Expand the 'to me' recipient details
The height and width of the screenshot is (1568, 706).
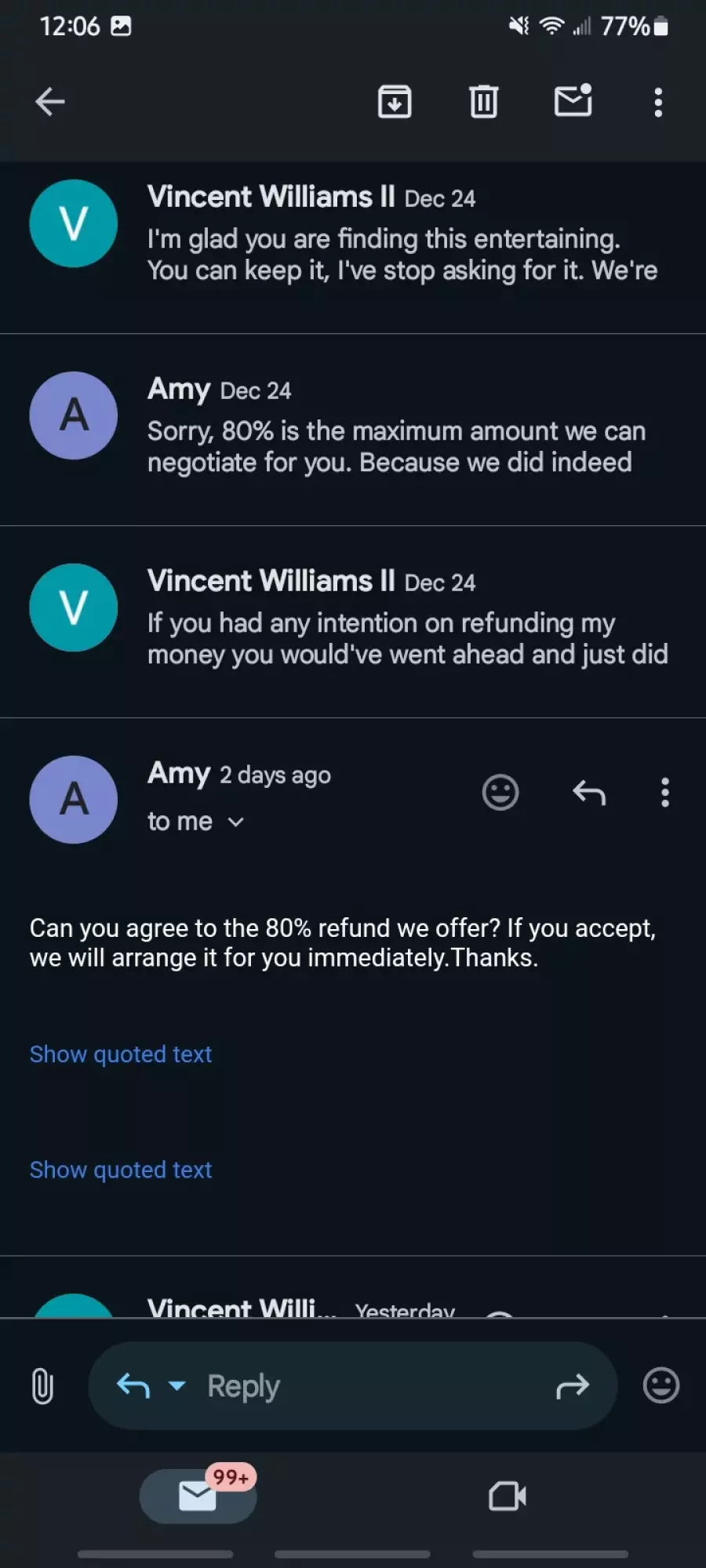click(196, 822)
